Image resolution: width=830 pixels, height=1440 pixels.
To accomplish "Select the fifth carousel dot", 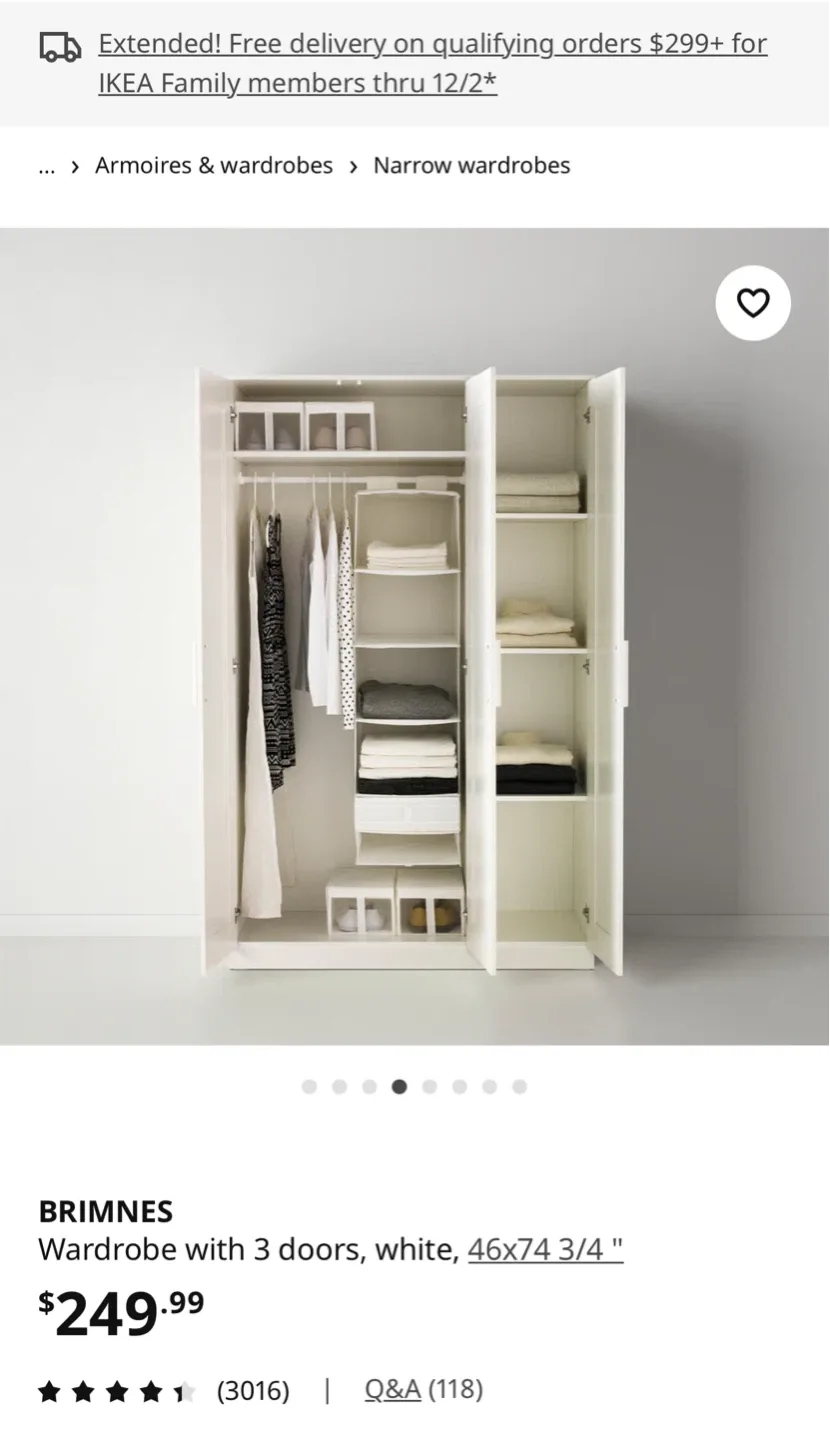I will [x=429, y=1086].
